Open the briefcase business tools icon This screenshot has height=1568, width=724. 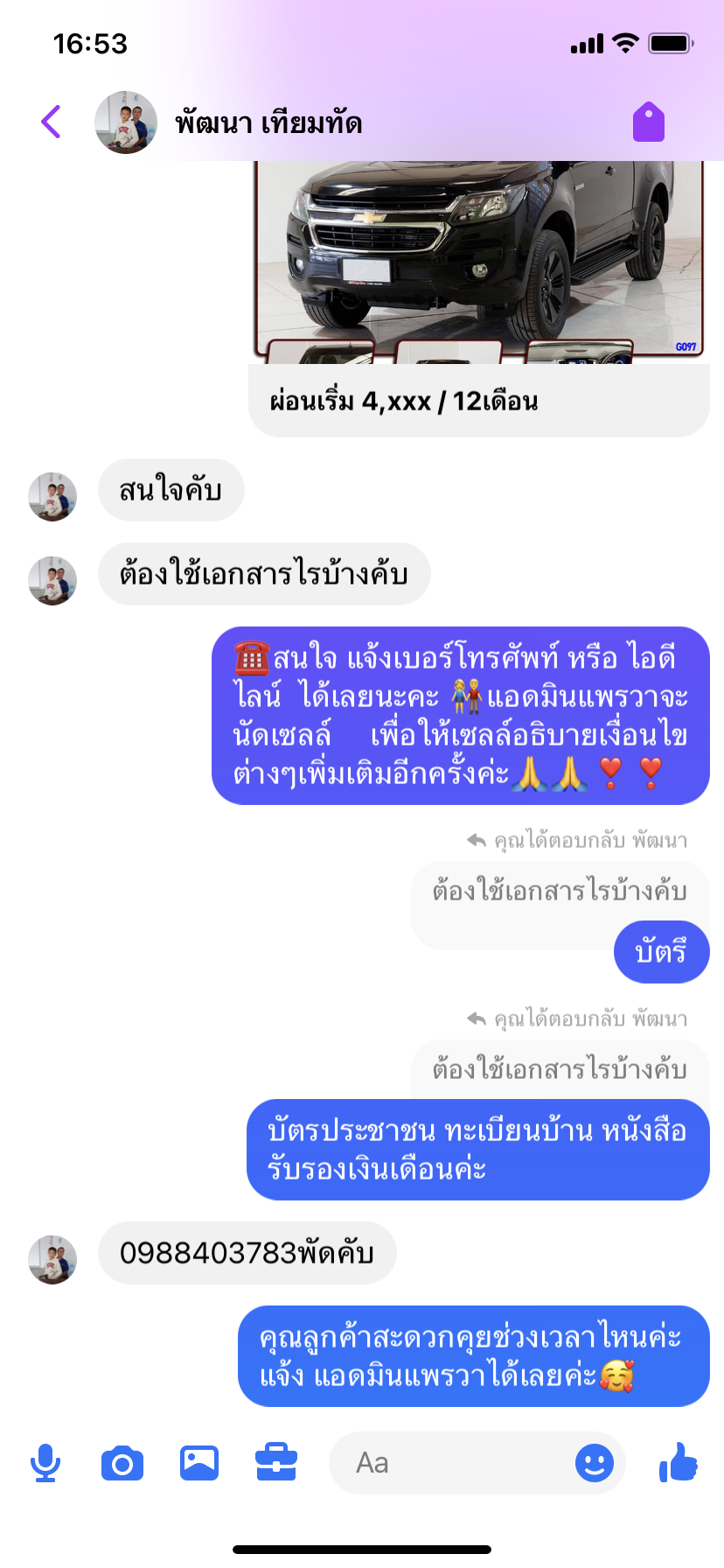point(276,1462)
